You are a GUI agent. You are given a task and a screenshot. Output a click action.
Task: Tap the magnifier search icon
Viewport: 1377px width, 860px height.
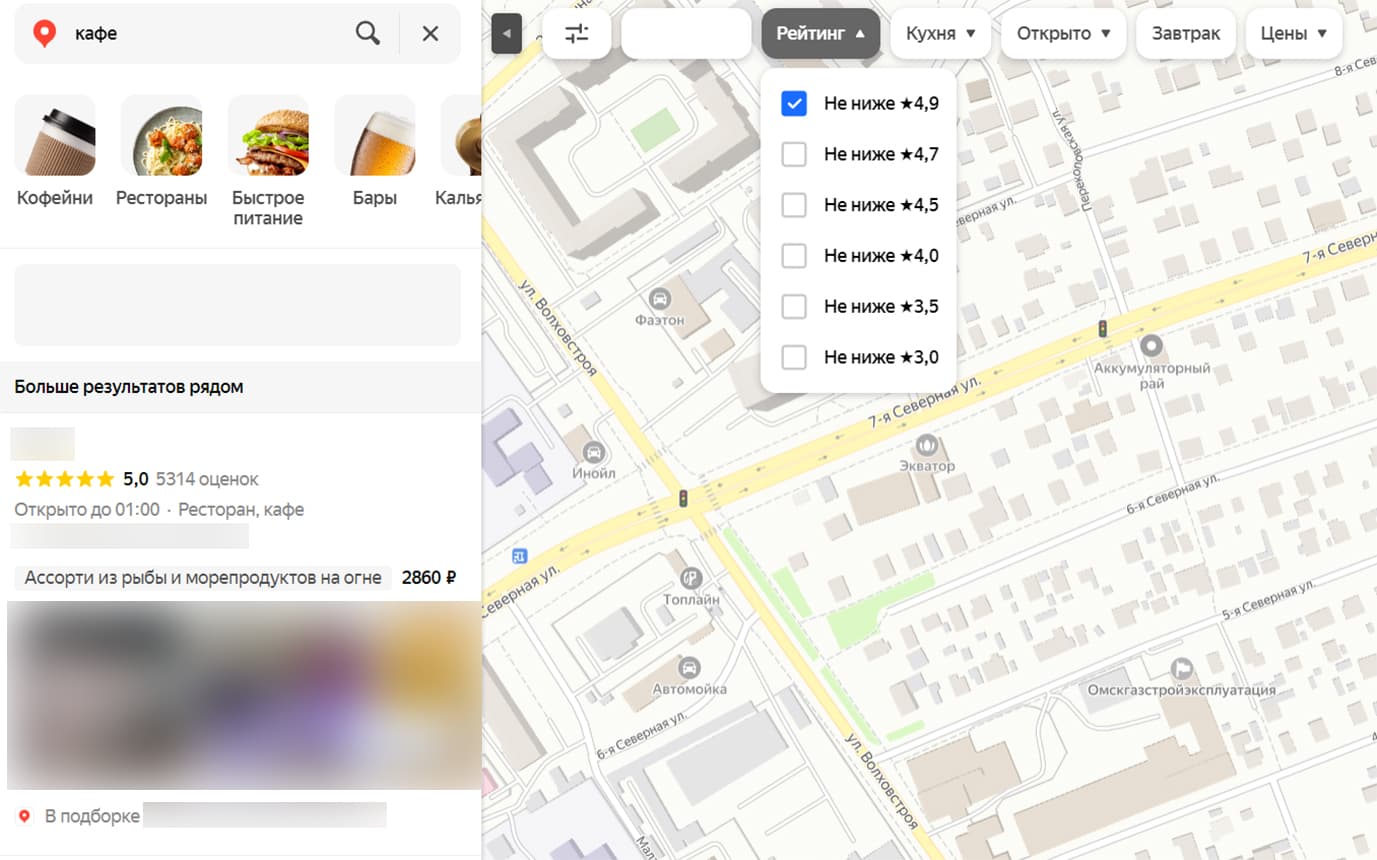[x=368, y=33]
